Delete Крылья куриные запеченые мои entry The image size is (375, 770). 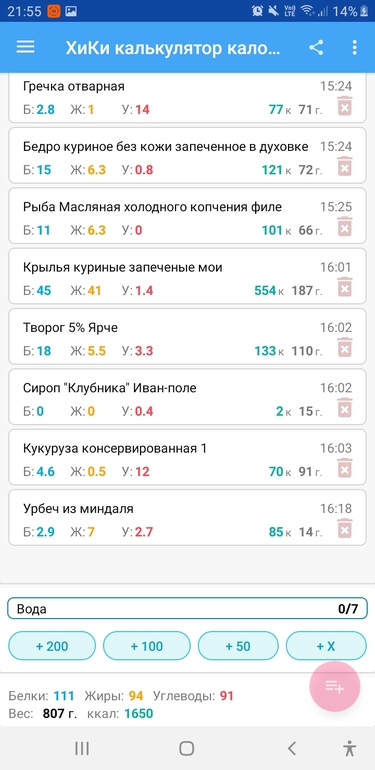(x=345, y=287)
